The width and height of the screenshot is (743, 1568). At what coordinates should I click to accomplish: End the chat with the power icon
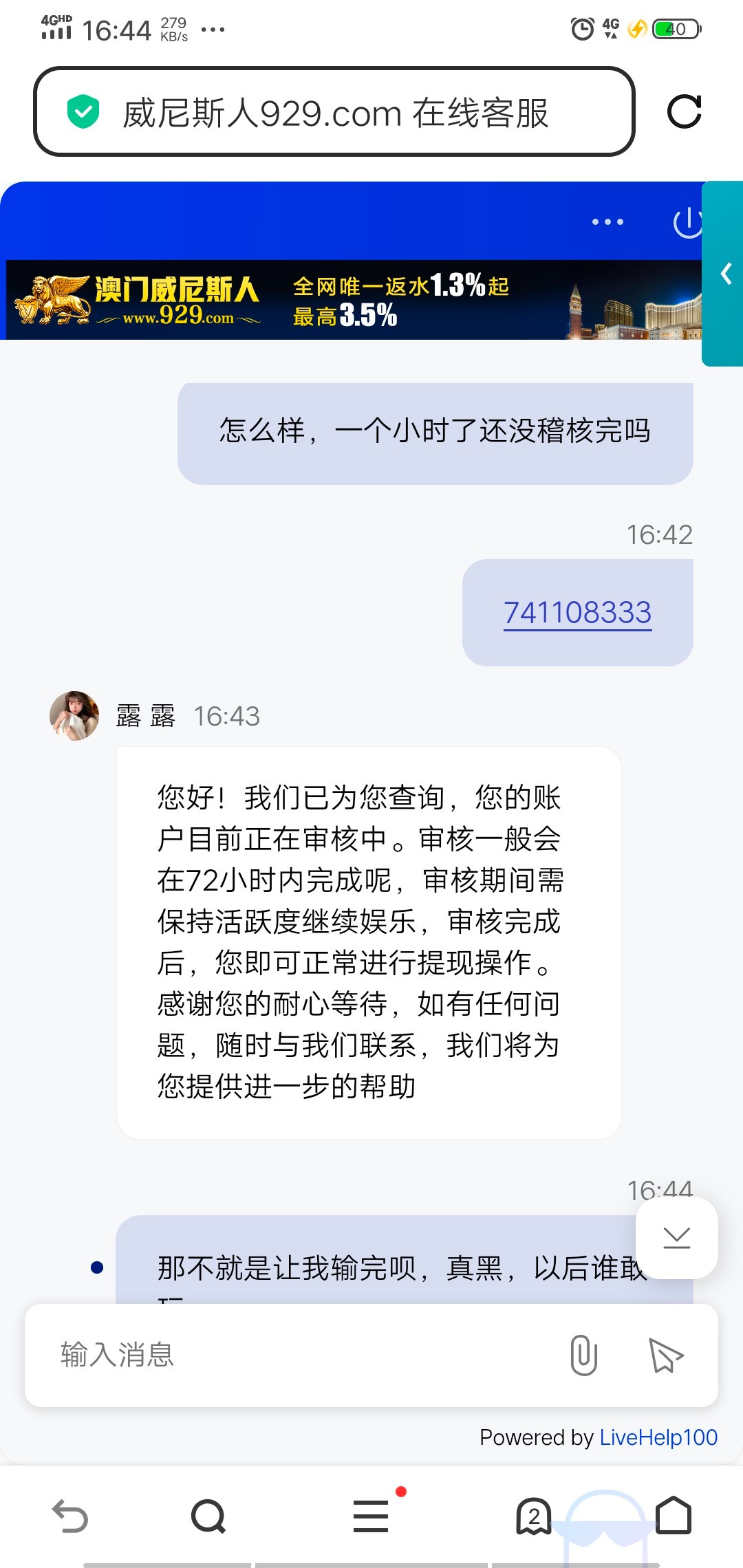pos(687,222)
